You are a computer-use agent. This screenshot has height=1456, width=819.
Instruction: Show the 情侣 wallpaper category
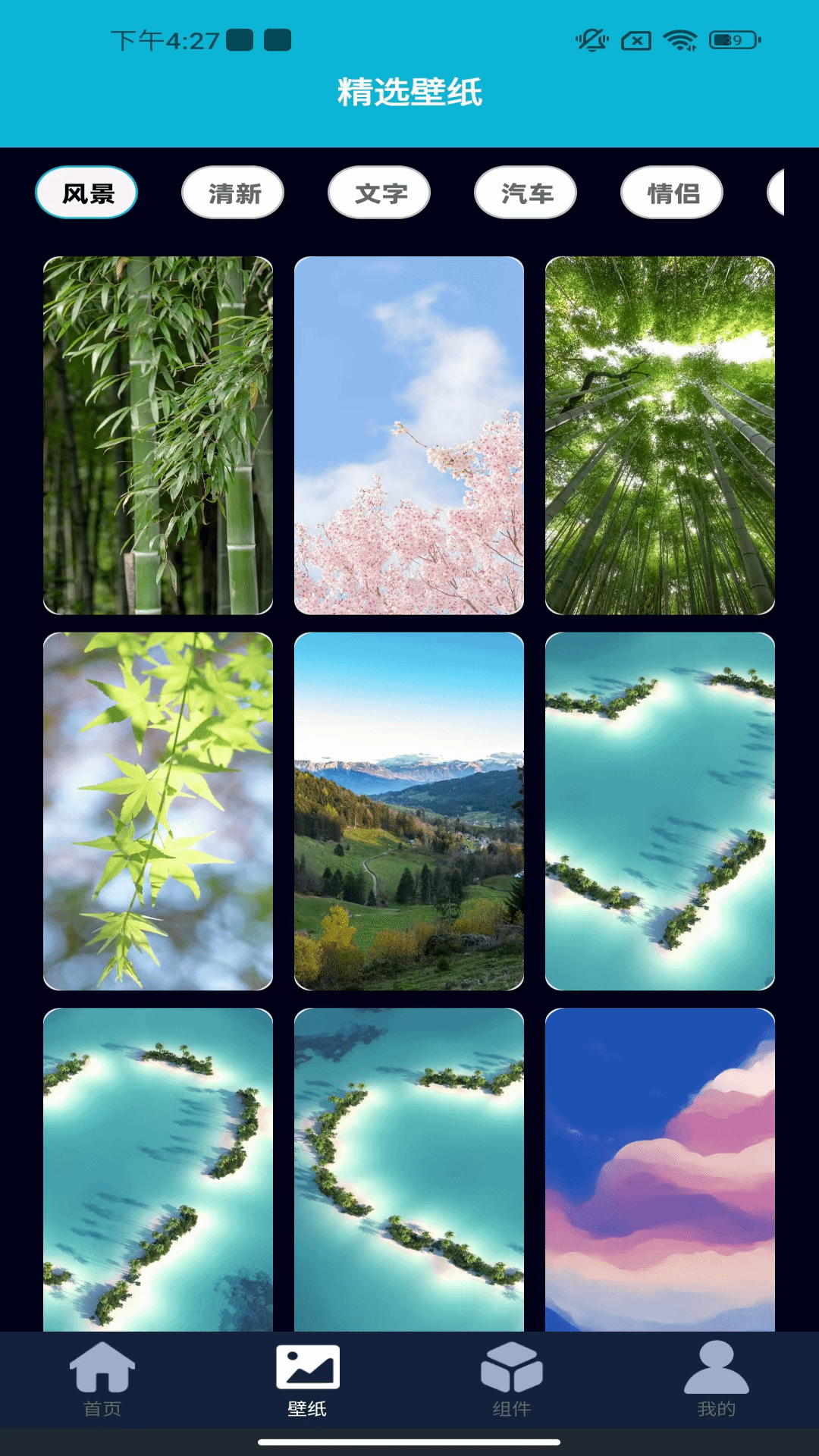click(672, 193)
